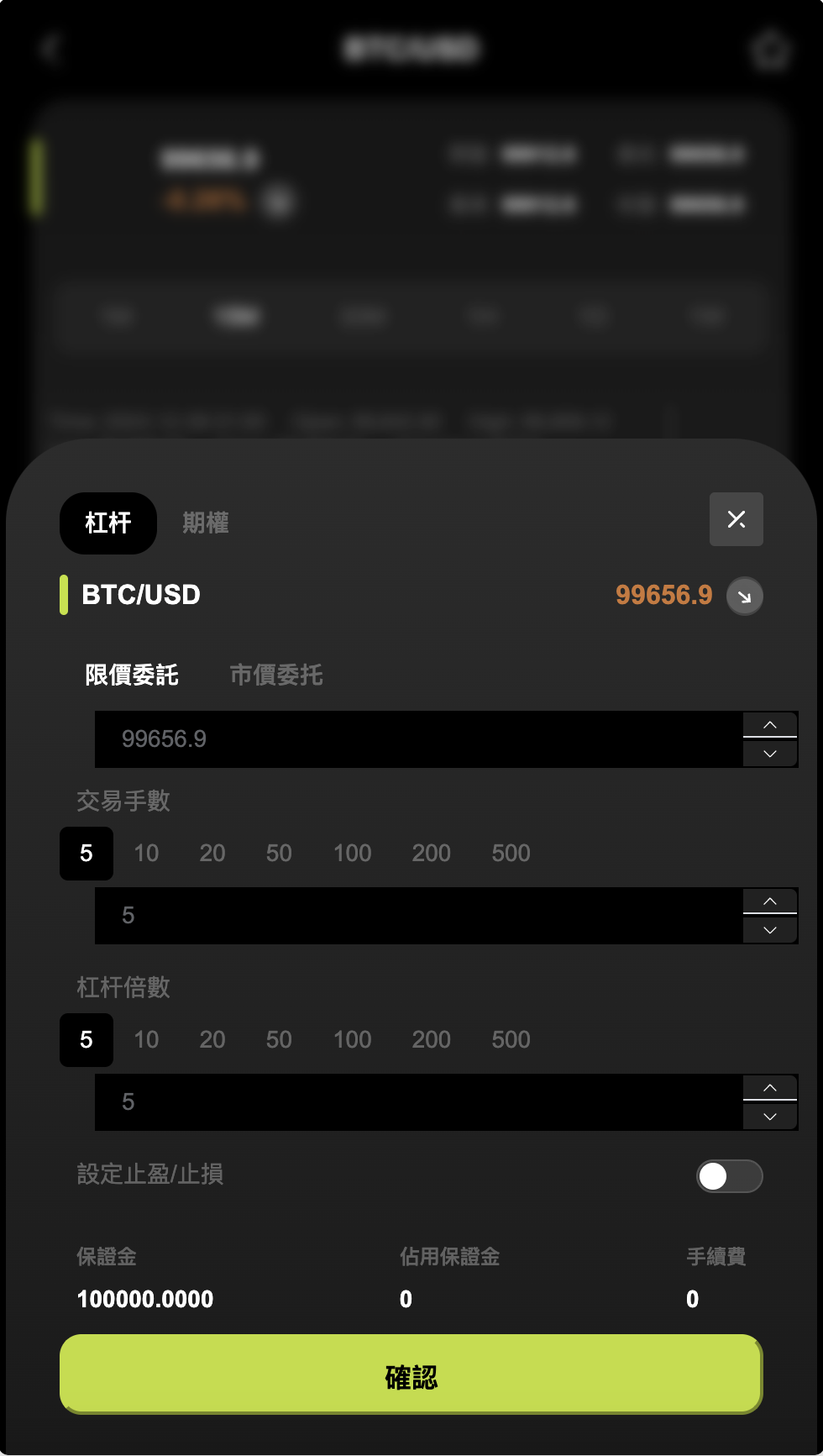Image resolution: width=823 pixels, height=1456 pixels.
Task: Switch to 市價委托 order type
Action: point(276,675)
